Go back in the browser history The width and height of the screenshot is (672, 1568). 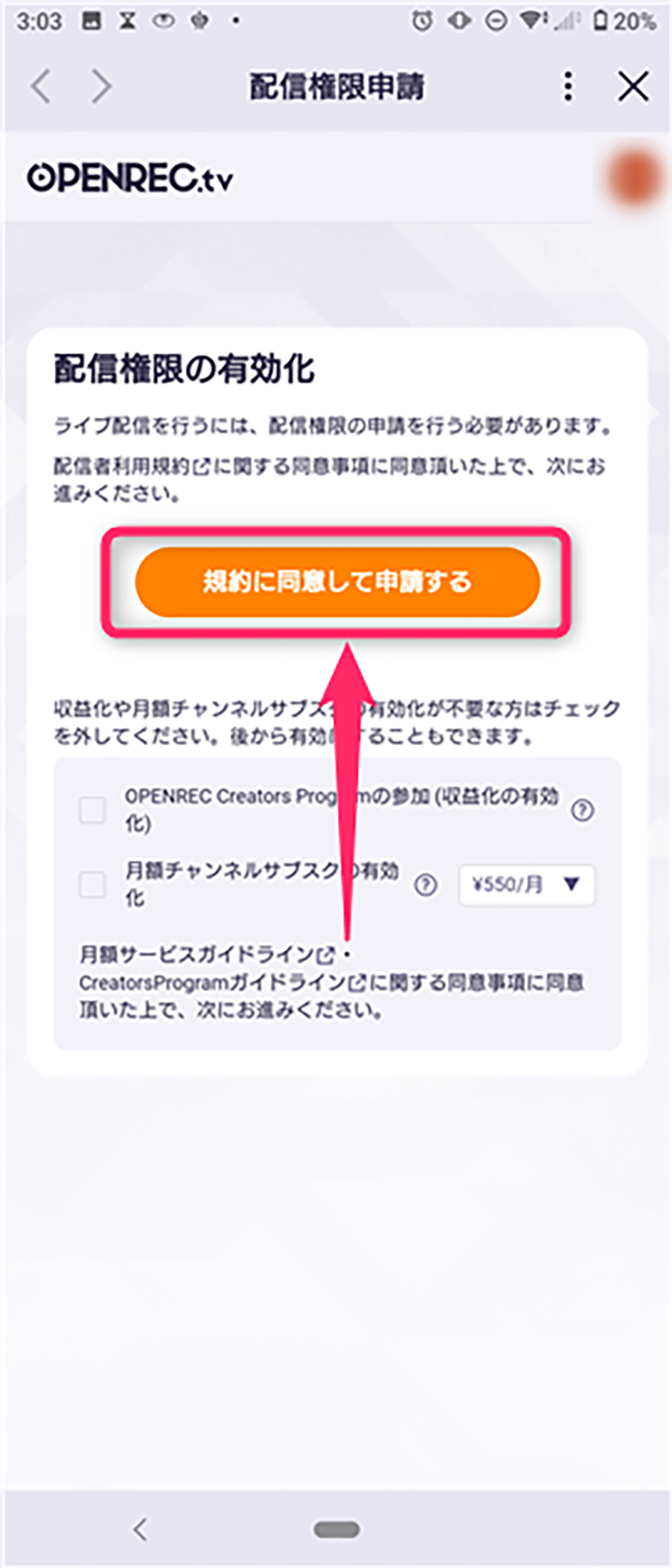point(41,86)
